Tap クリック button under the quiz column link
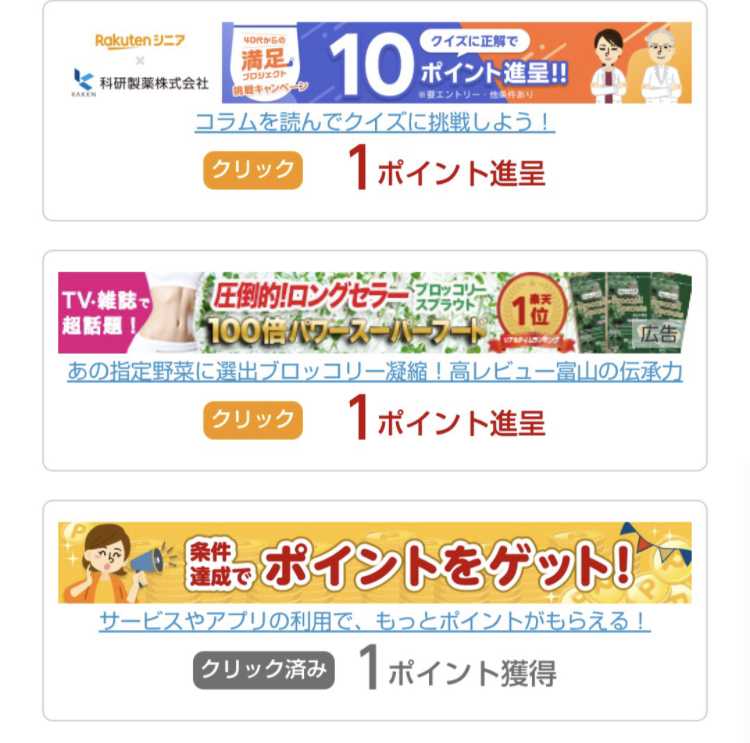The height and width of the screenshot is (743, 750). [x=253, y=169]
